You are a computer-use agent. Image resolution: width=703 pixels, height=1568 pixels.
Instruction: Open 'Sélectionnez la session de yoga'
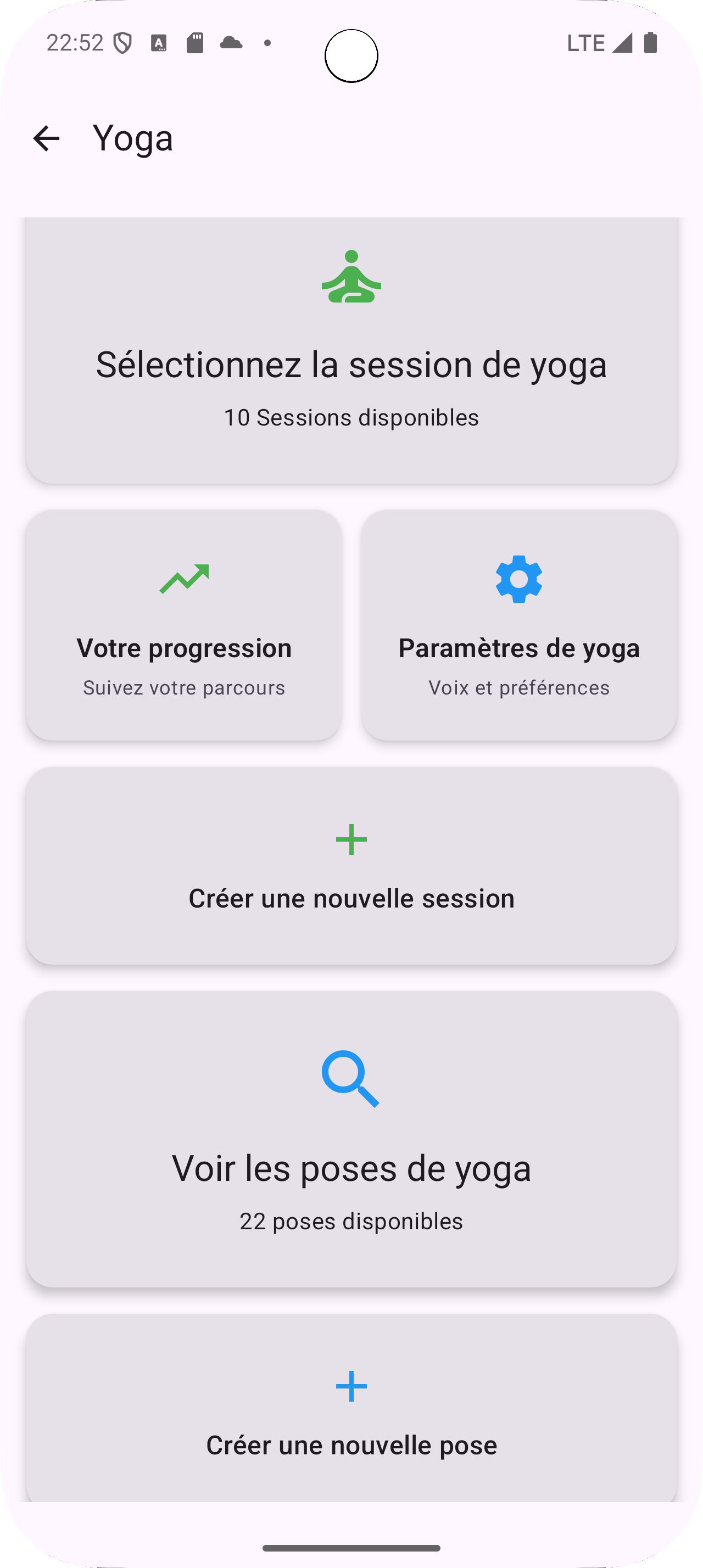click(x=352, y=364)
